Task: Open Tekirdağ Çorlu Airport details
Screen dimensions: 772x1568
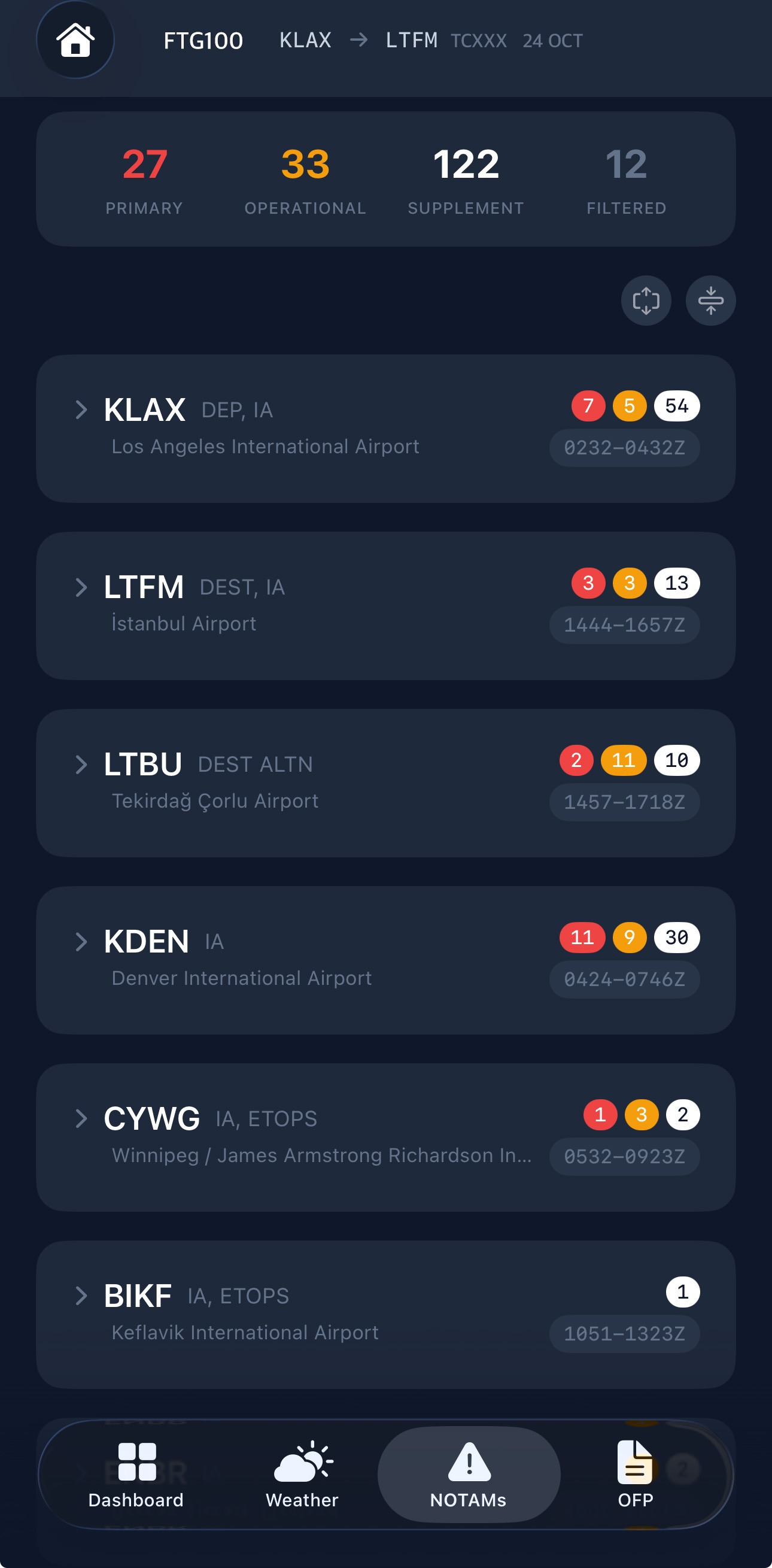Action: [215, 800]
